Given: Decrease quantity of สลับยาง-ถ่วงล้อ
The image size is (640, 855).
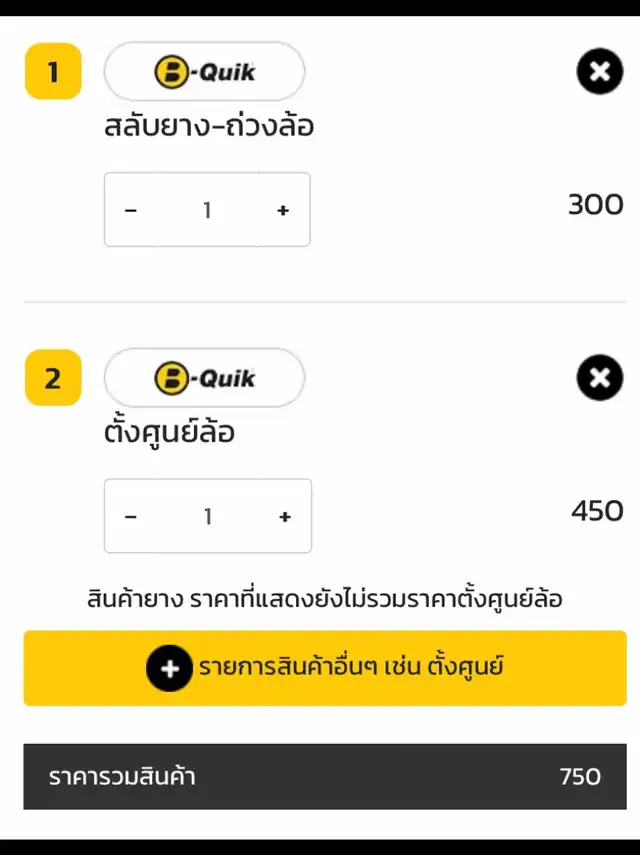Looking at the screenshot, I should click(131, 210).
